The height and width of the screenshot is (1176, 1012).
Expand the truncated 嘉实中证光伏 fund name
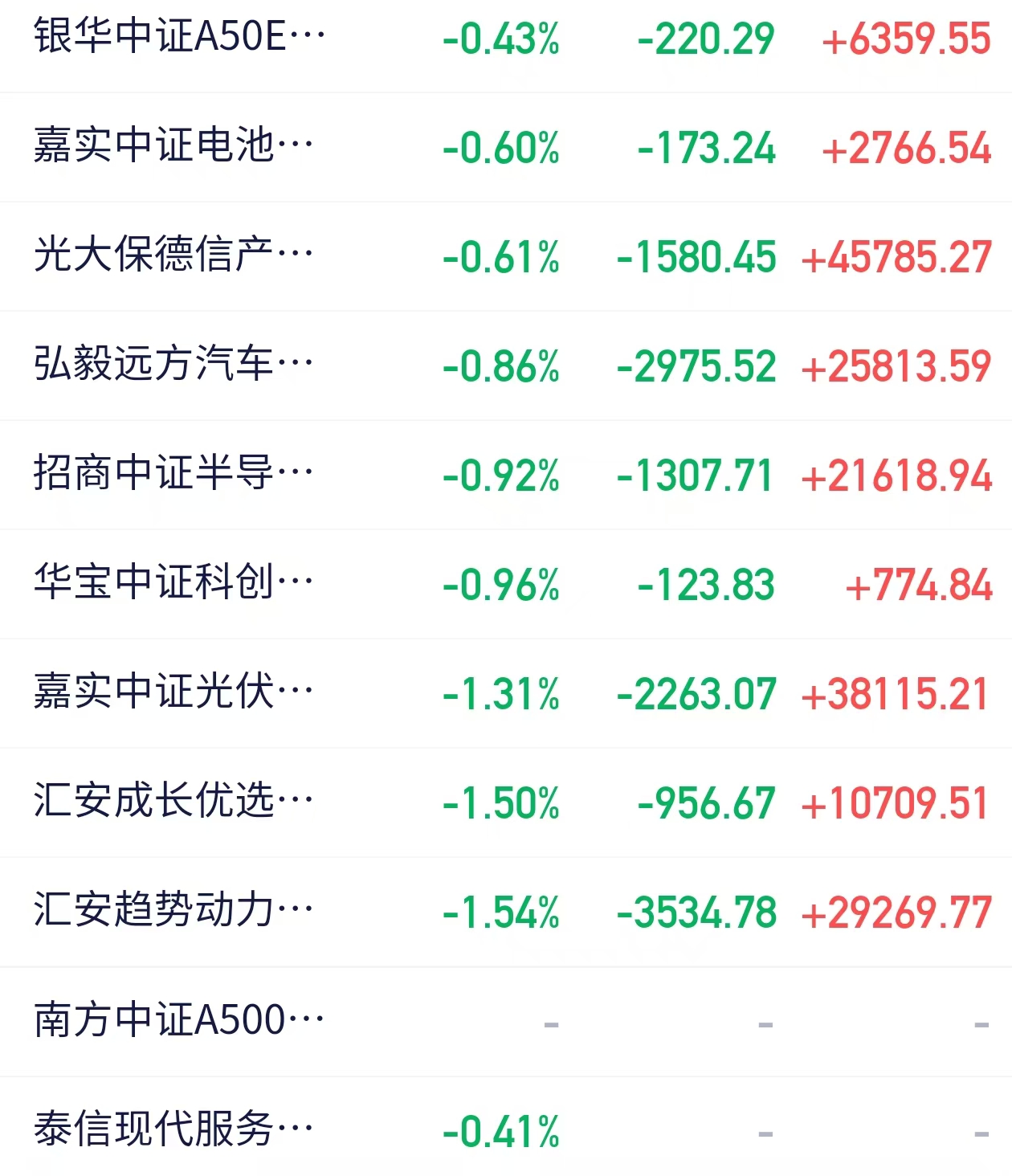(x=305, y=693)
